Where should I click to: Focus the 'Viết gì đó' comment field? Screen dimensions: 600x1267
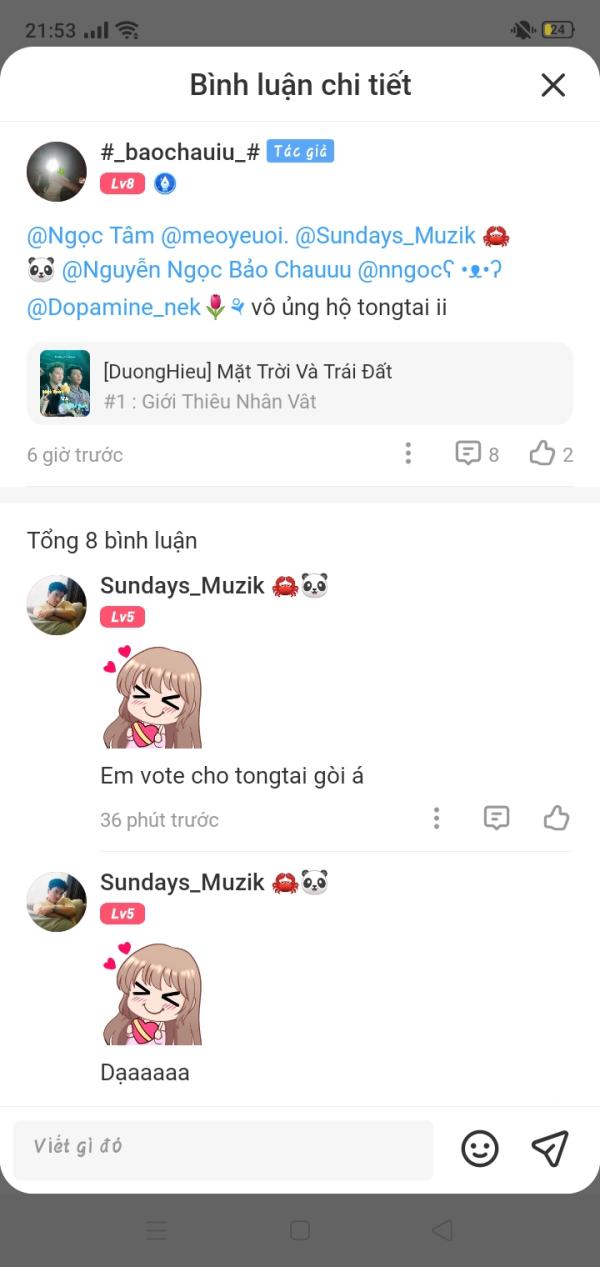pos(223,1149)
